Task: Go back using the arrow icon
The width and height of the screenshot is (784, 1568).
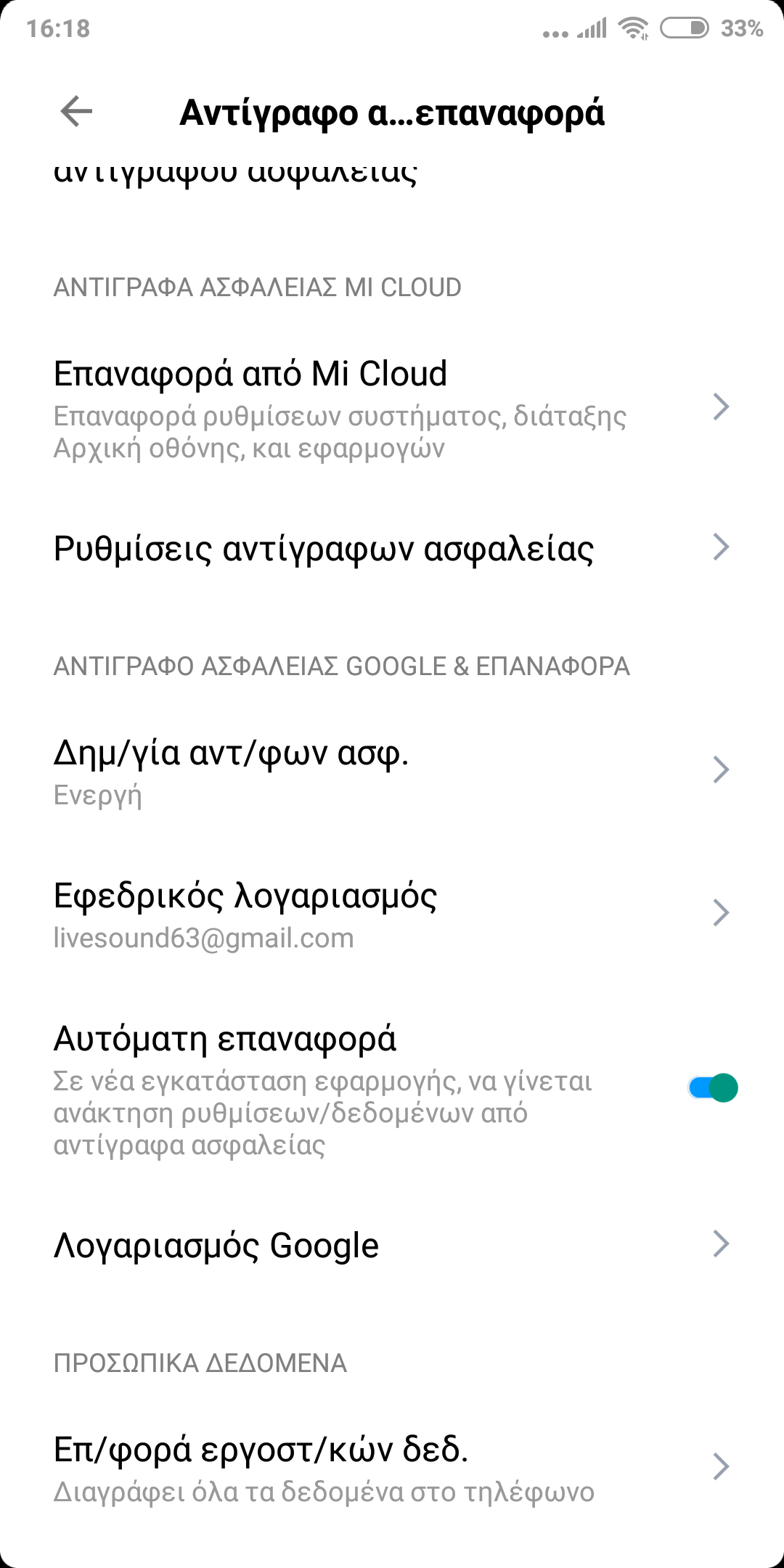Action: (x=76, y=112)
